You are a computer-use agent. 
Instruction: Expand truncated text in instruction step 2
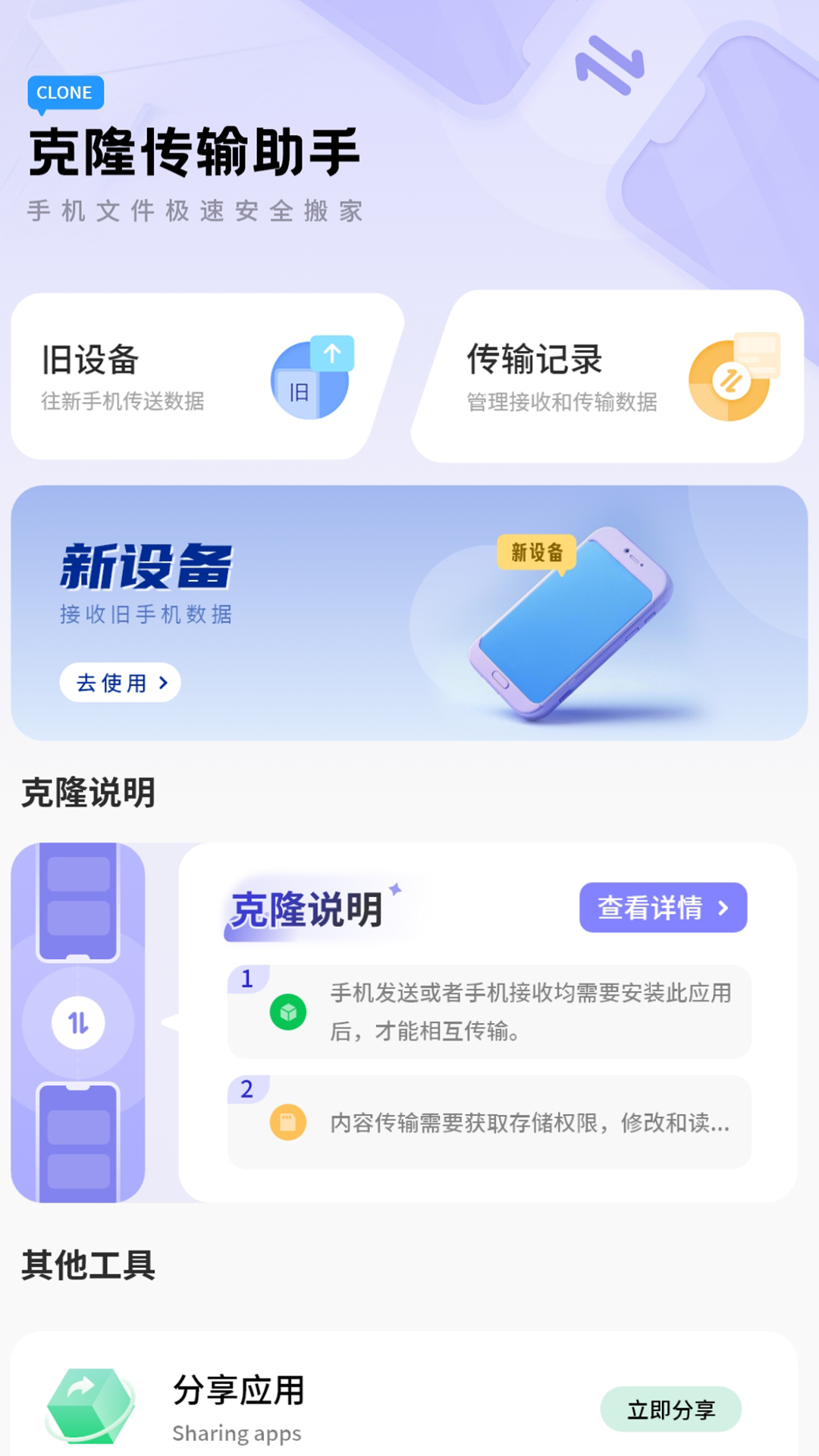tap(719, 1128)
